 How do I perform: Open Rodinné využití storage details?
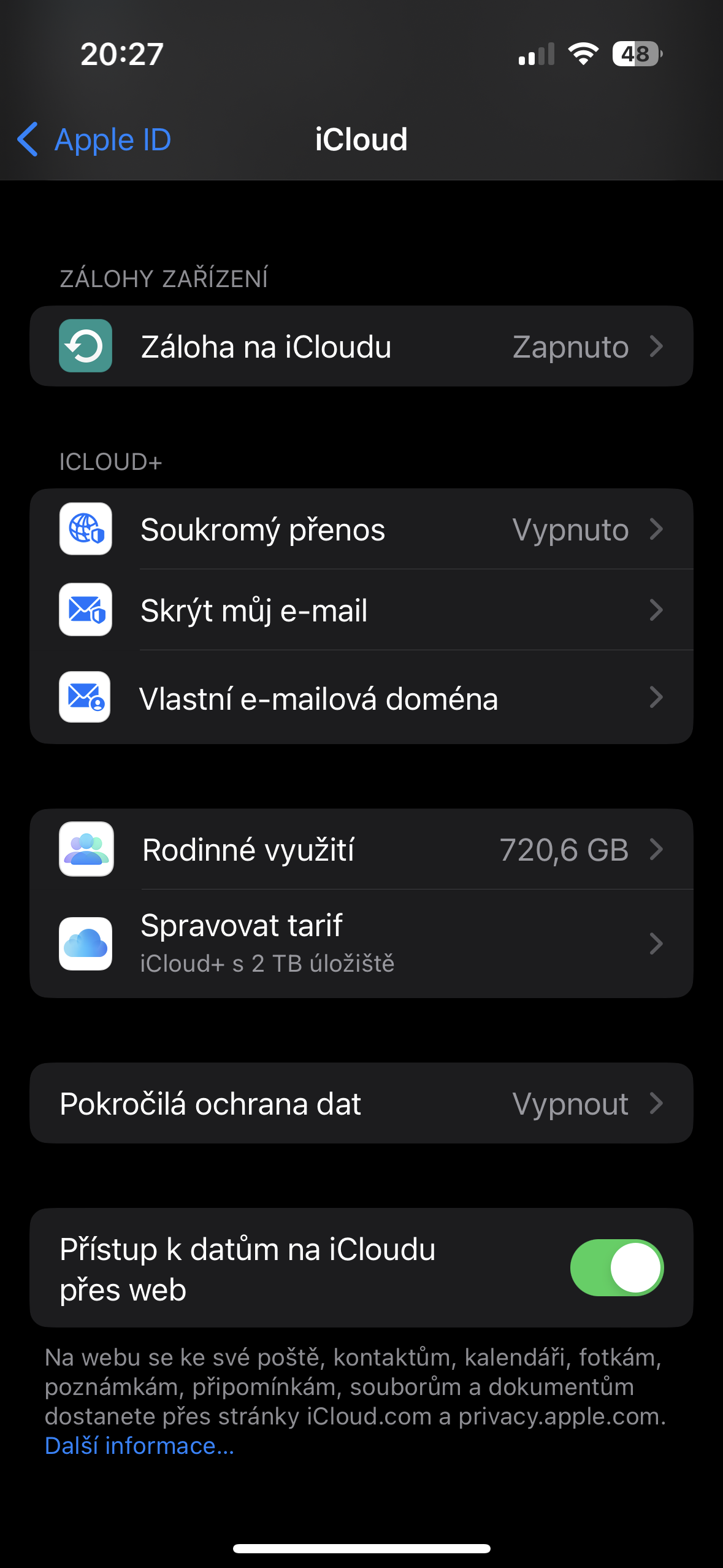pyautogui.click(x=361, y=850)
